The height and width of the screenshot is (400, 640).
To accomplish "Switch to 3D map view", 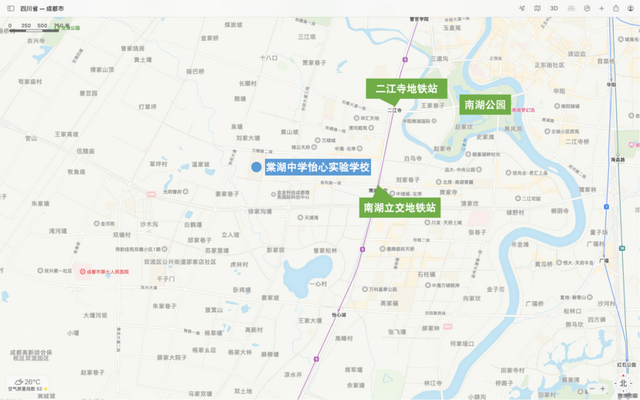I will tap(554, 8).
